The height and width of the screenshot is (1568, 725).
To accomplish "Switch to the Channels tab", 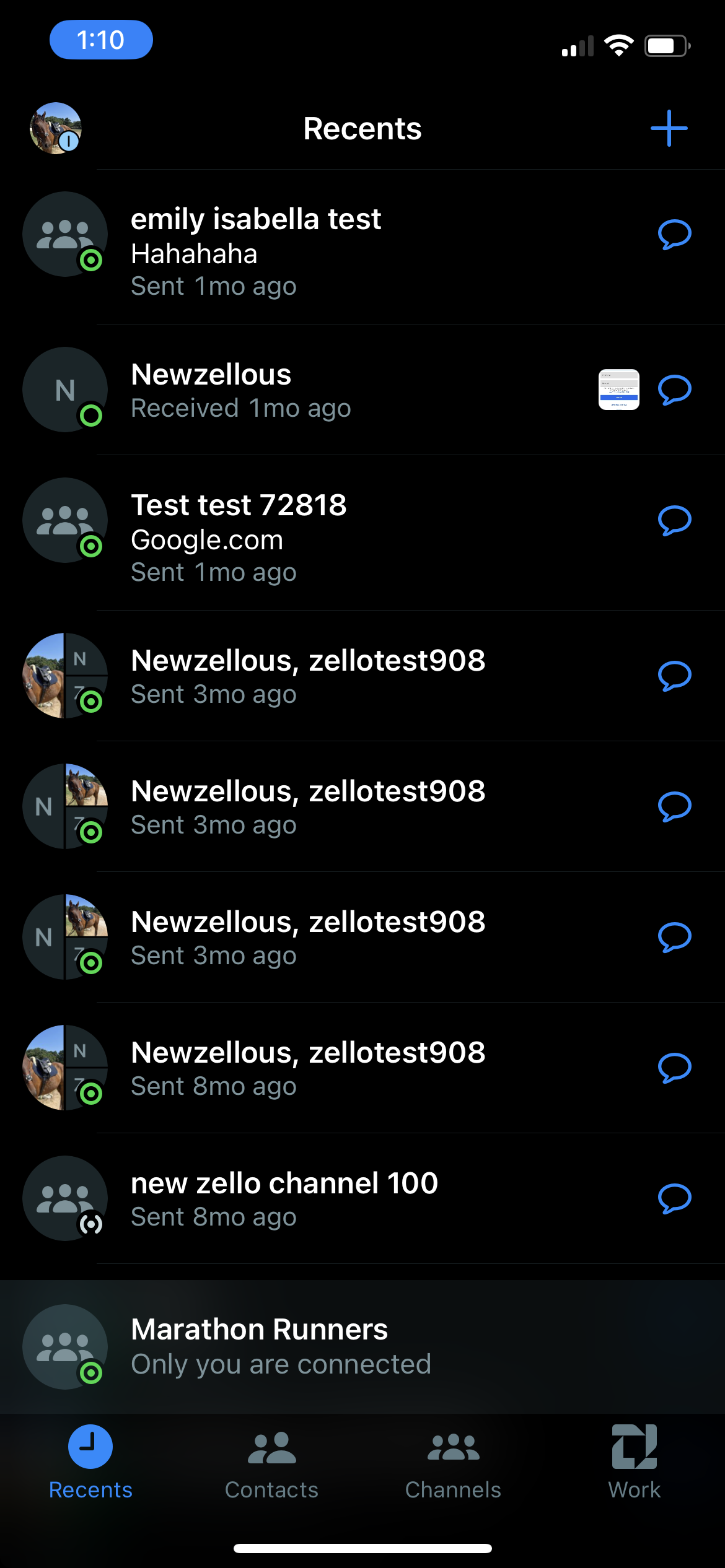I will (453, 1461).
